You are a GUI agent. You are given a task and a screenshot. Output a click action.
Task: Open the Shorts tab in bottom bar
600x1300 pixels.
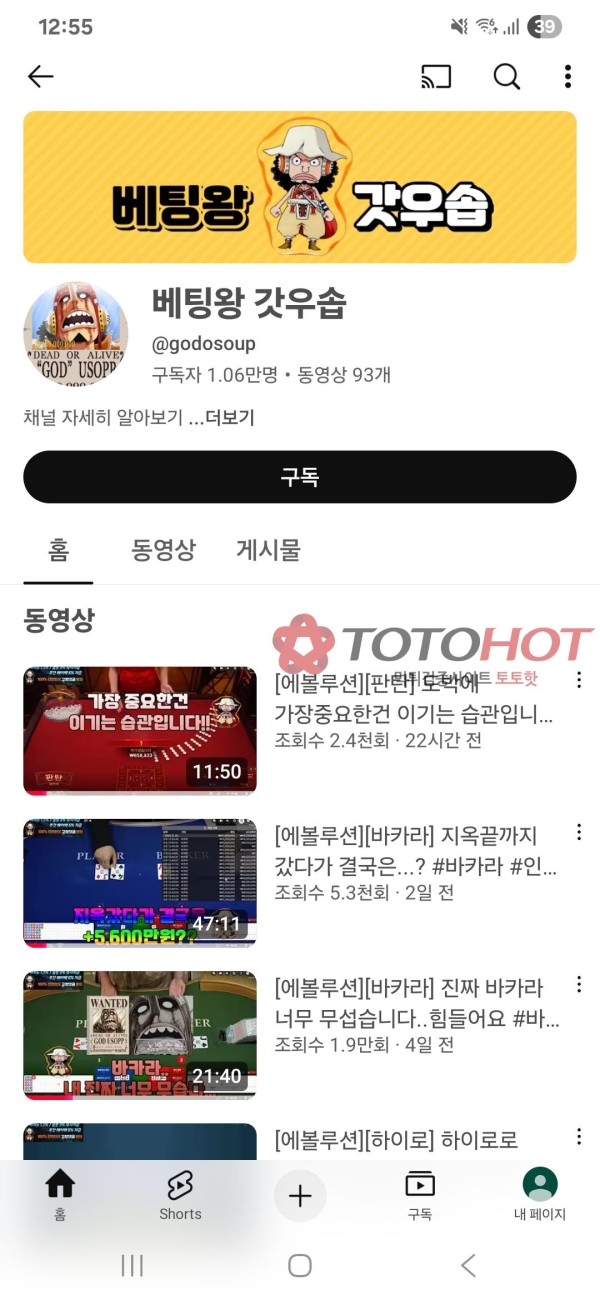180,1196
